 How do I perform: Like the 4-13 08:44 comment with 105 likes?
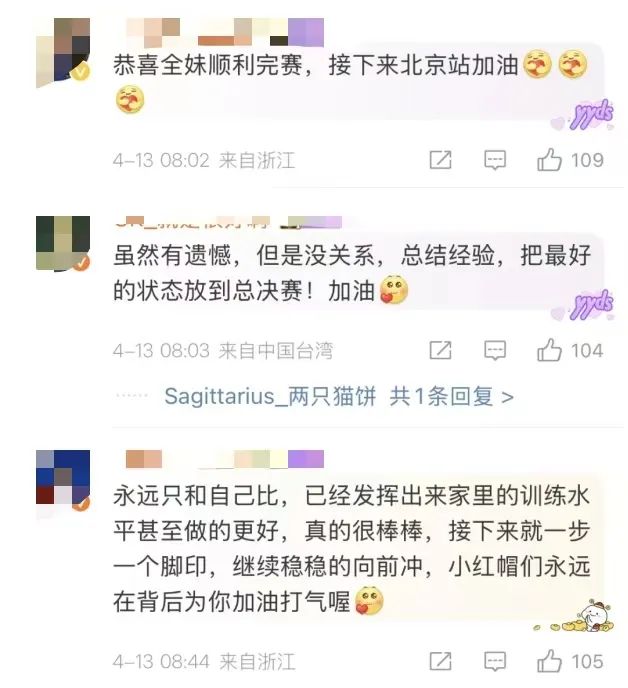[x=550, y=661]
